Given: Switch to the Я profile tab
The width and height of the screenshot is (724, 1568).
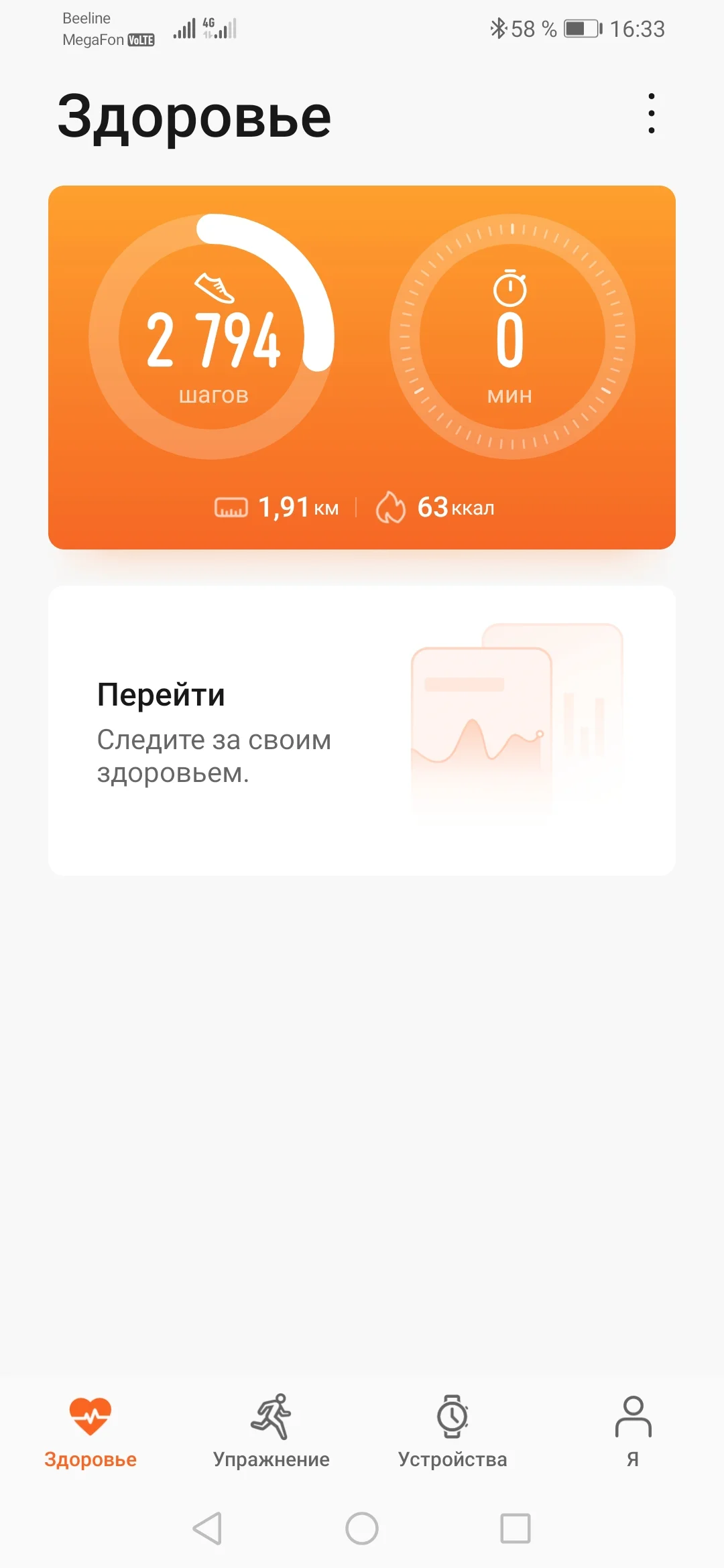Looking at the screenshot, I should (x=633, y=1431).
